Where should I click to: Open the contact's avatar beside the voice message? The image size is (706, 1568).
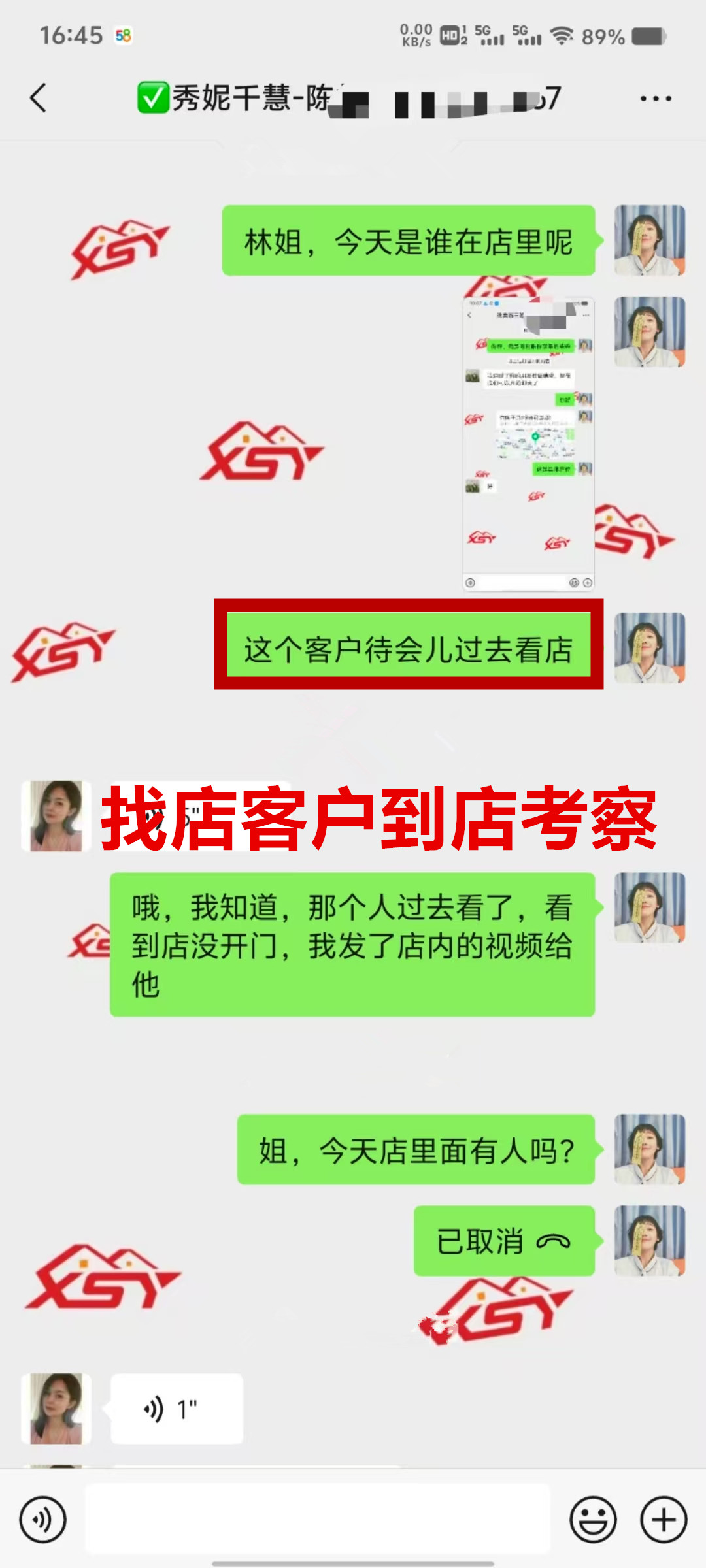56,1408
